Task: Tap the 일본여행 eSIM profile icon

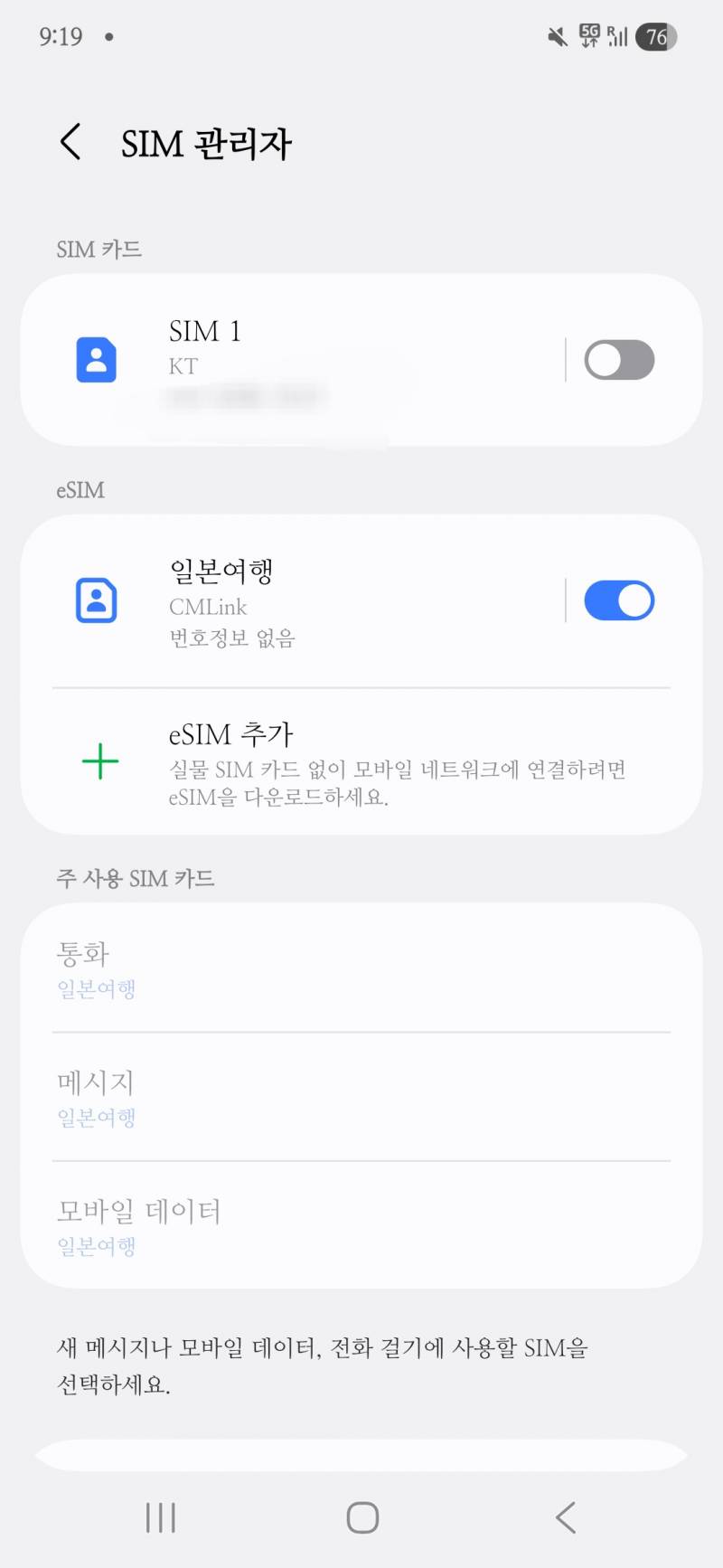Action: 96,600
